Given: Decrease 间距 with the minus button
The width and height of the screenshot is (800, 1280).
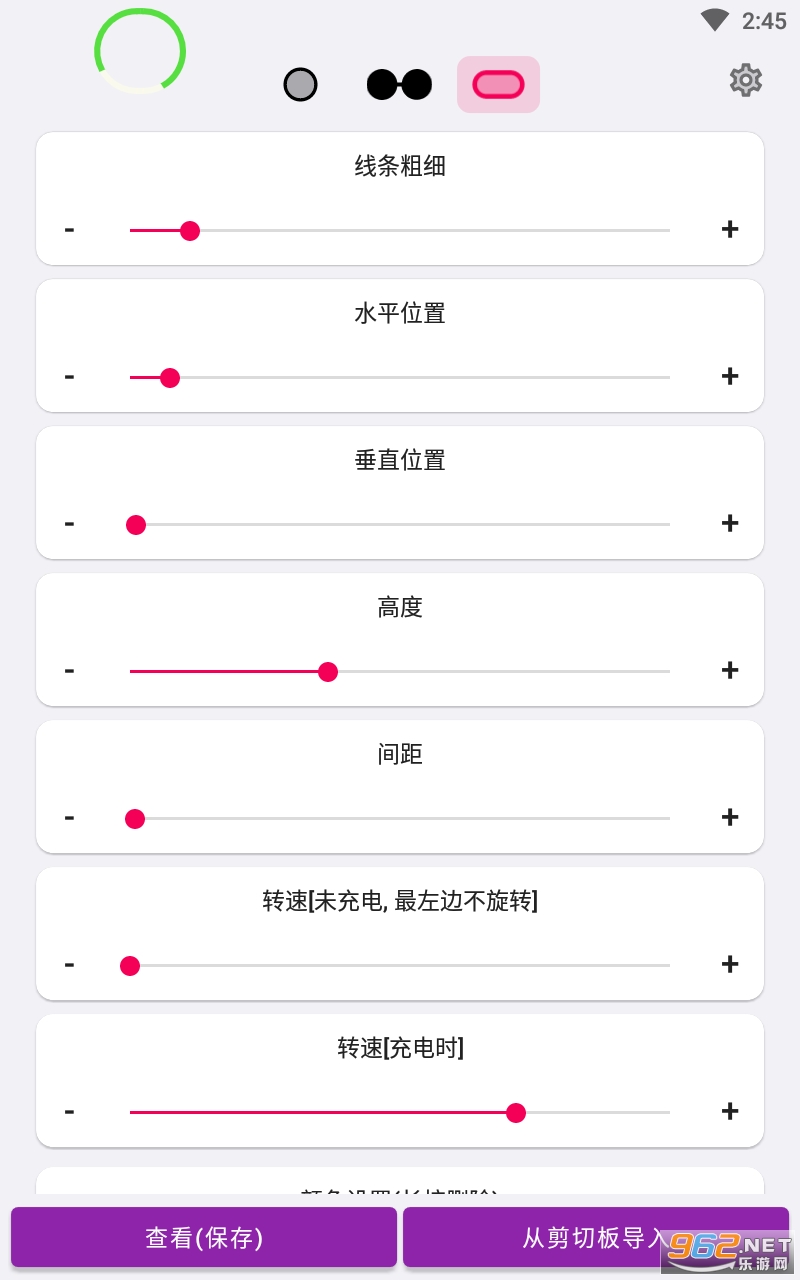Looking at the screenshot, I should tap(69, 817).
